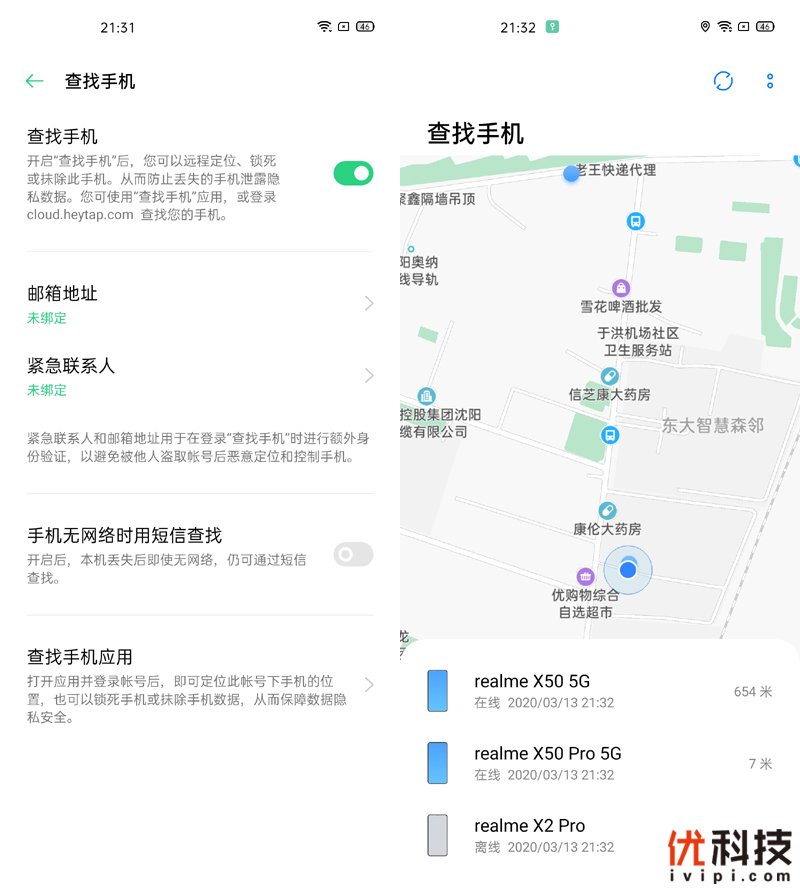Image resolution: width=800 pixels, height=889 pixels.
Task: Click the purple marker above 雪花啤酒批发
Action: [622, 289]
